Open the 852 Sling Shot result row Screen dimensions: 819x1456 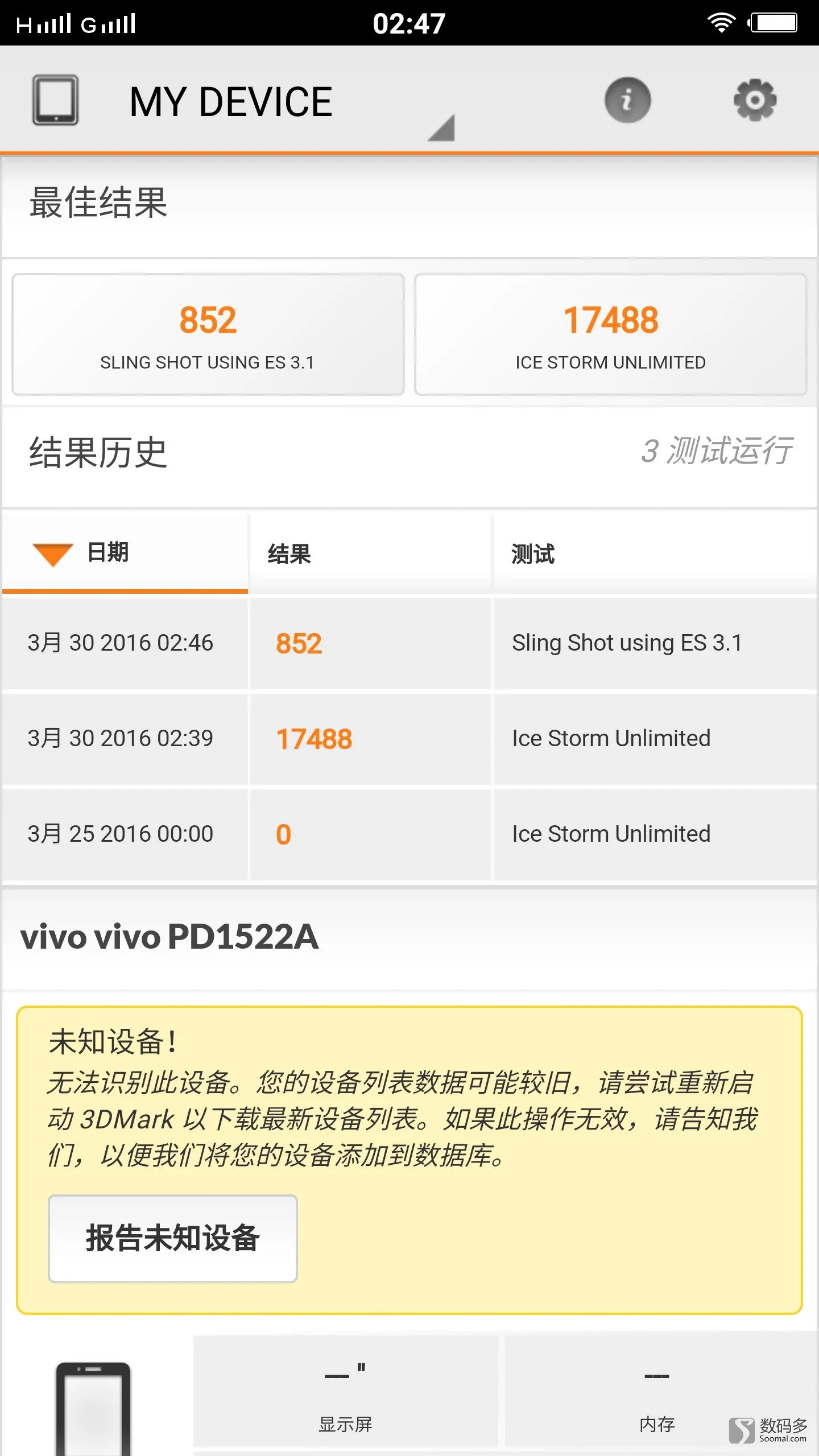[x=409, y=643]
